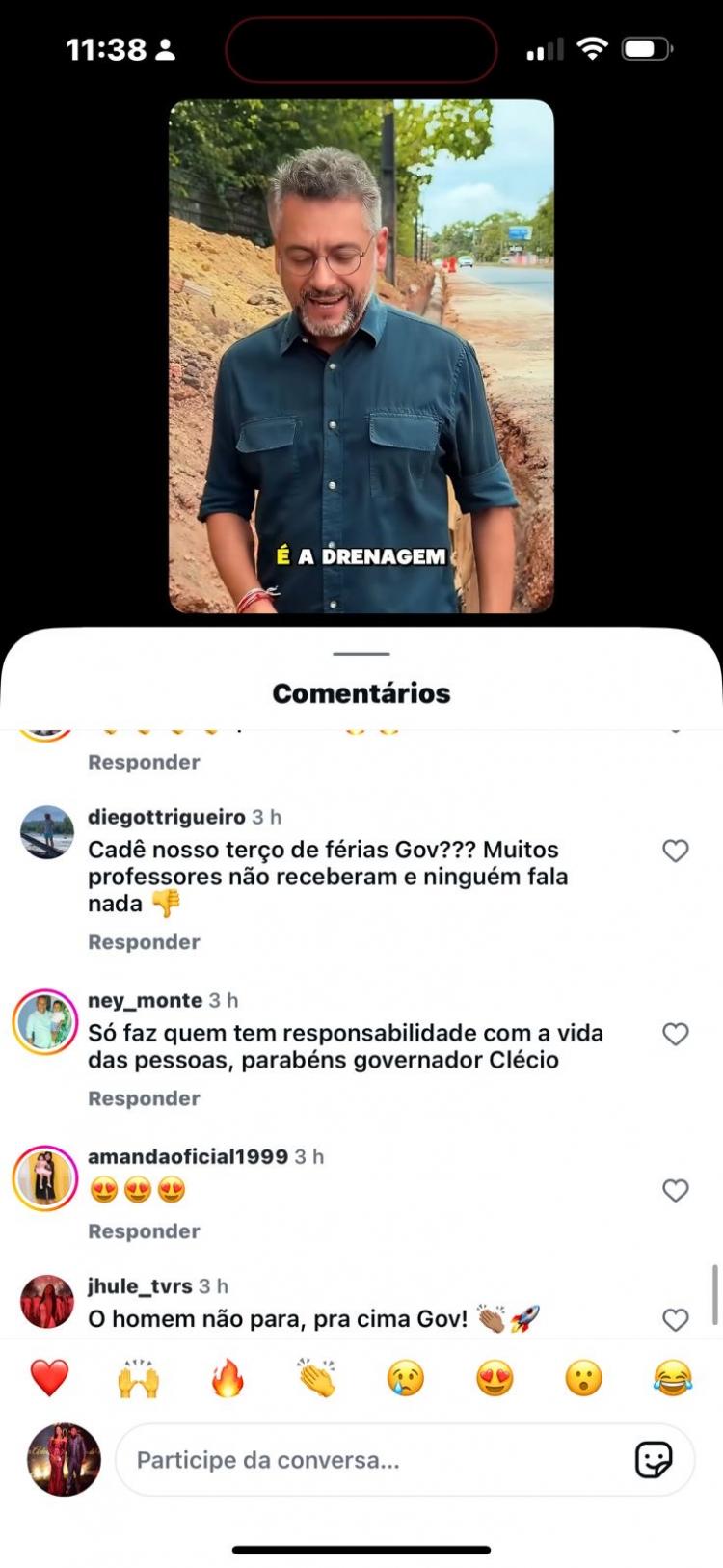Like jhule_tvrs's comment
723x1568 pixels.
675,1319
